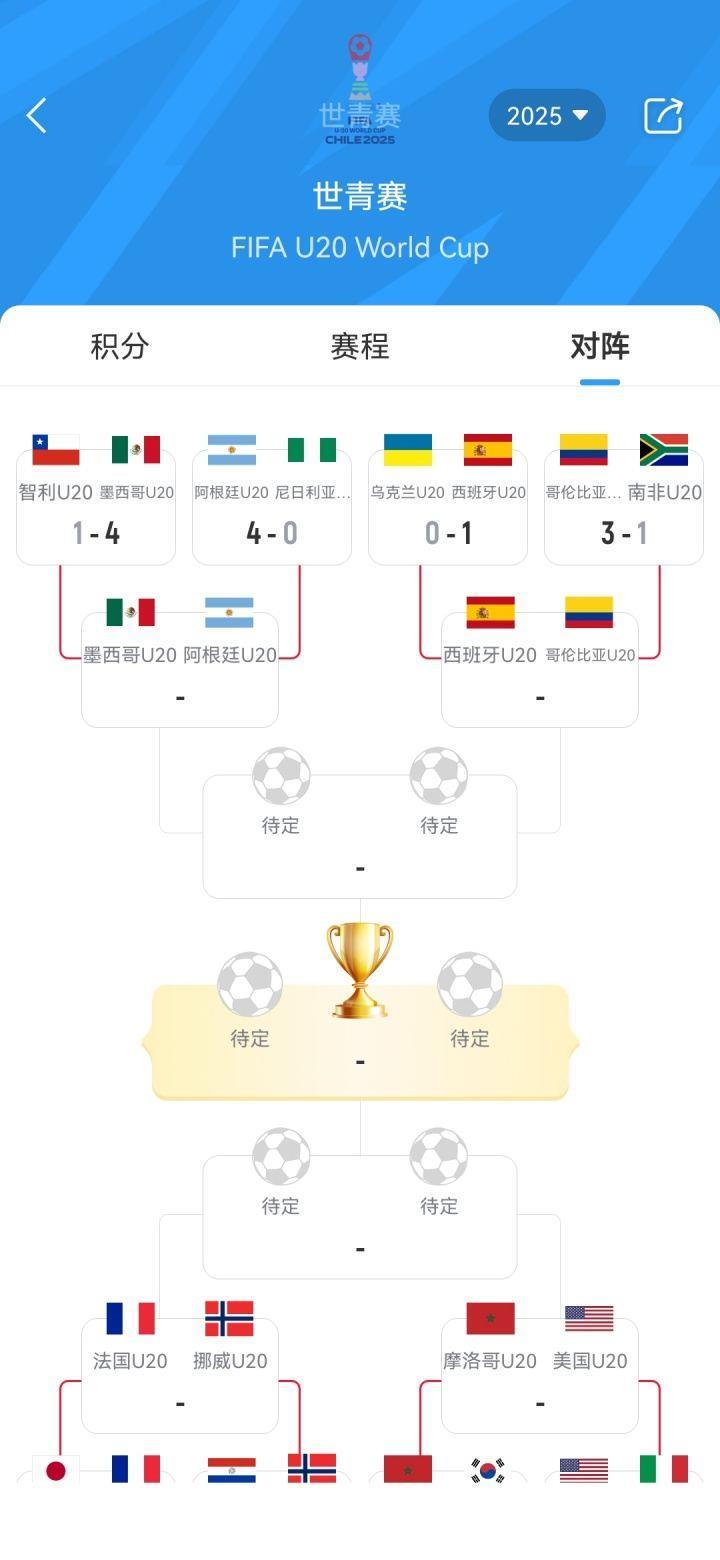Share this tournament bracket
The height and width of the screenshot is (1560, 720).
[x=662, y=116]
